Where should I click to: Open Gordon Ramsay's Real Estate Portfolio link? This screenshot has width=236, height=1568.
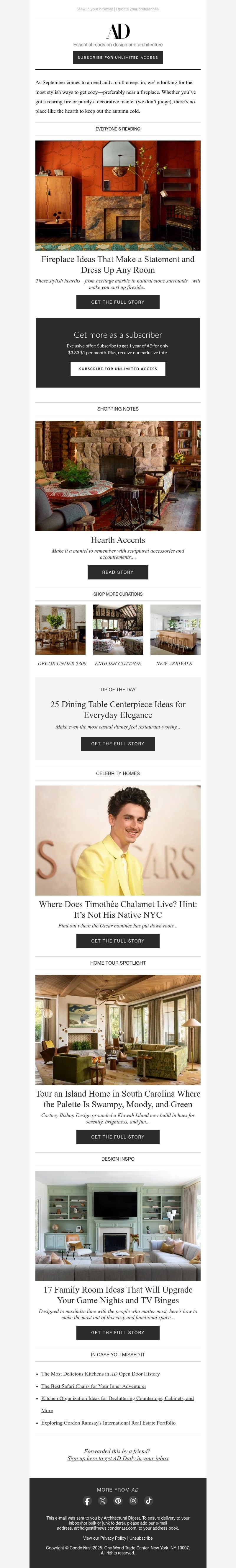click(x=108, y=1423)
